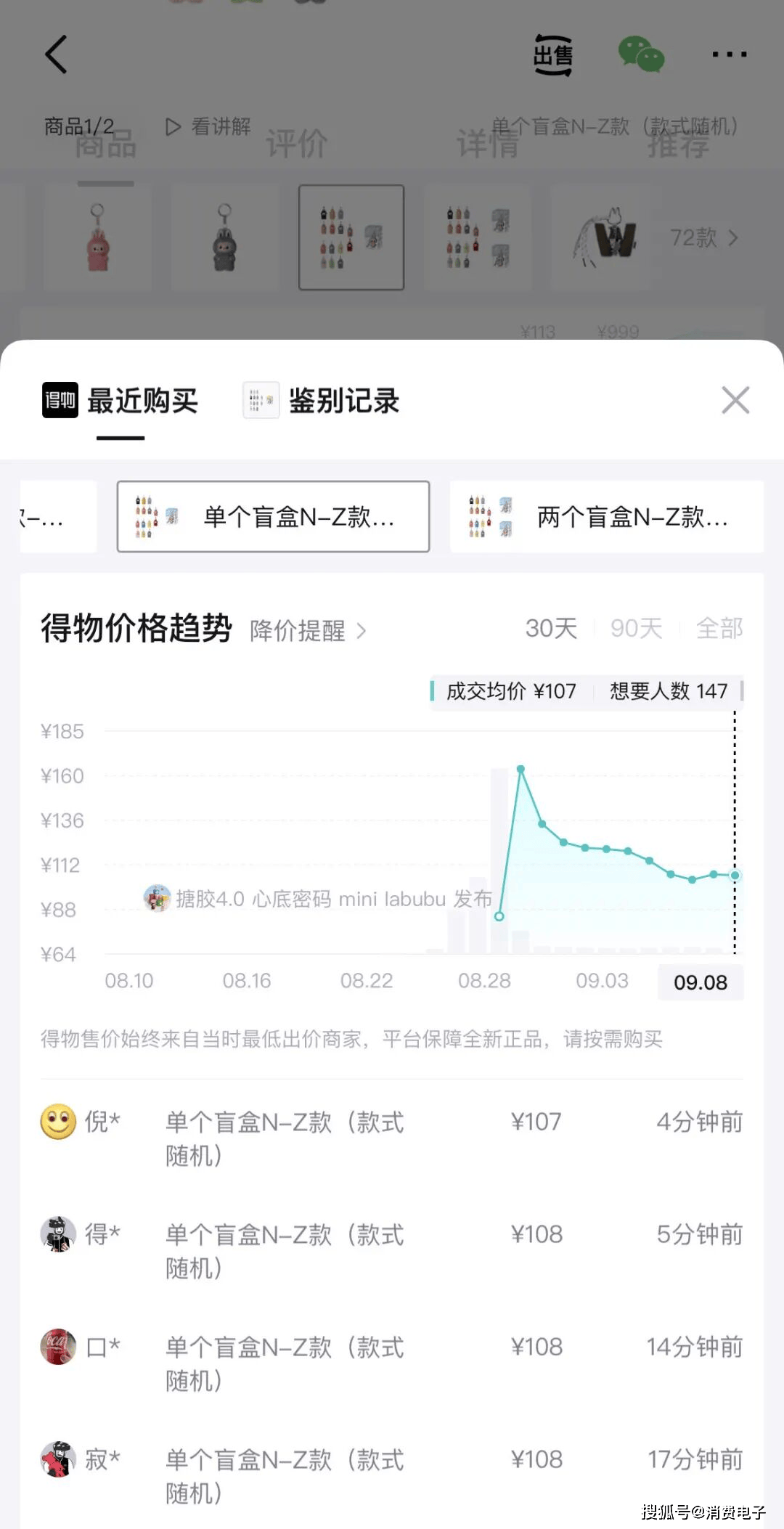784x1529 pixels.
Task: Choose the 单个盲盒N-Z款 variant chip
Action: 273,517
